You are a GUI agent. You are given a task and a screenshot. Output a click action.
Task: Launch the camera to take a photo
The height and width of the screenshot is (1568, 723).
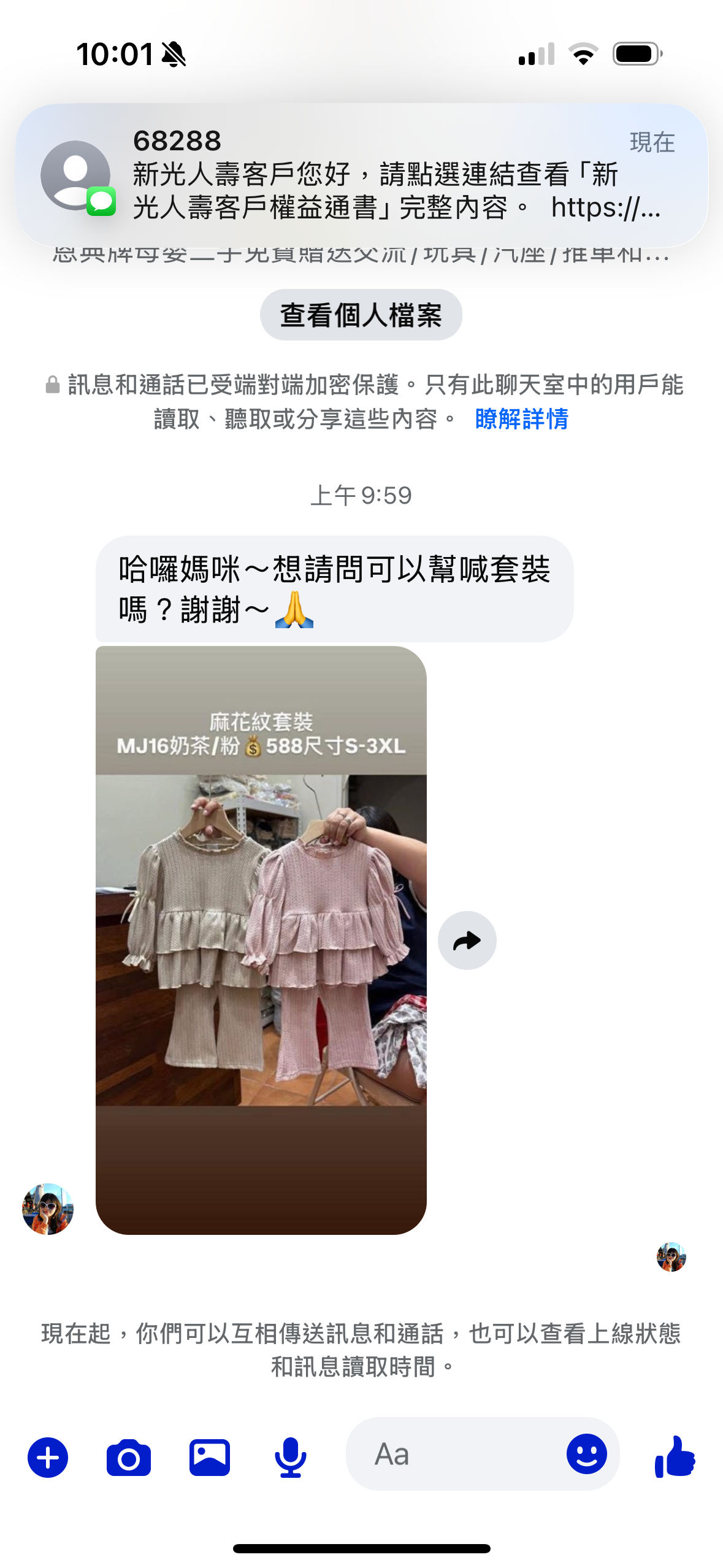point(128,1457)
